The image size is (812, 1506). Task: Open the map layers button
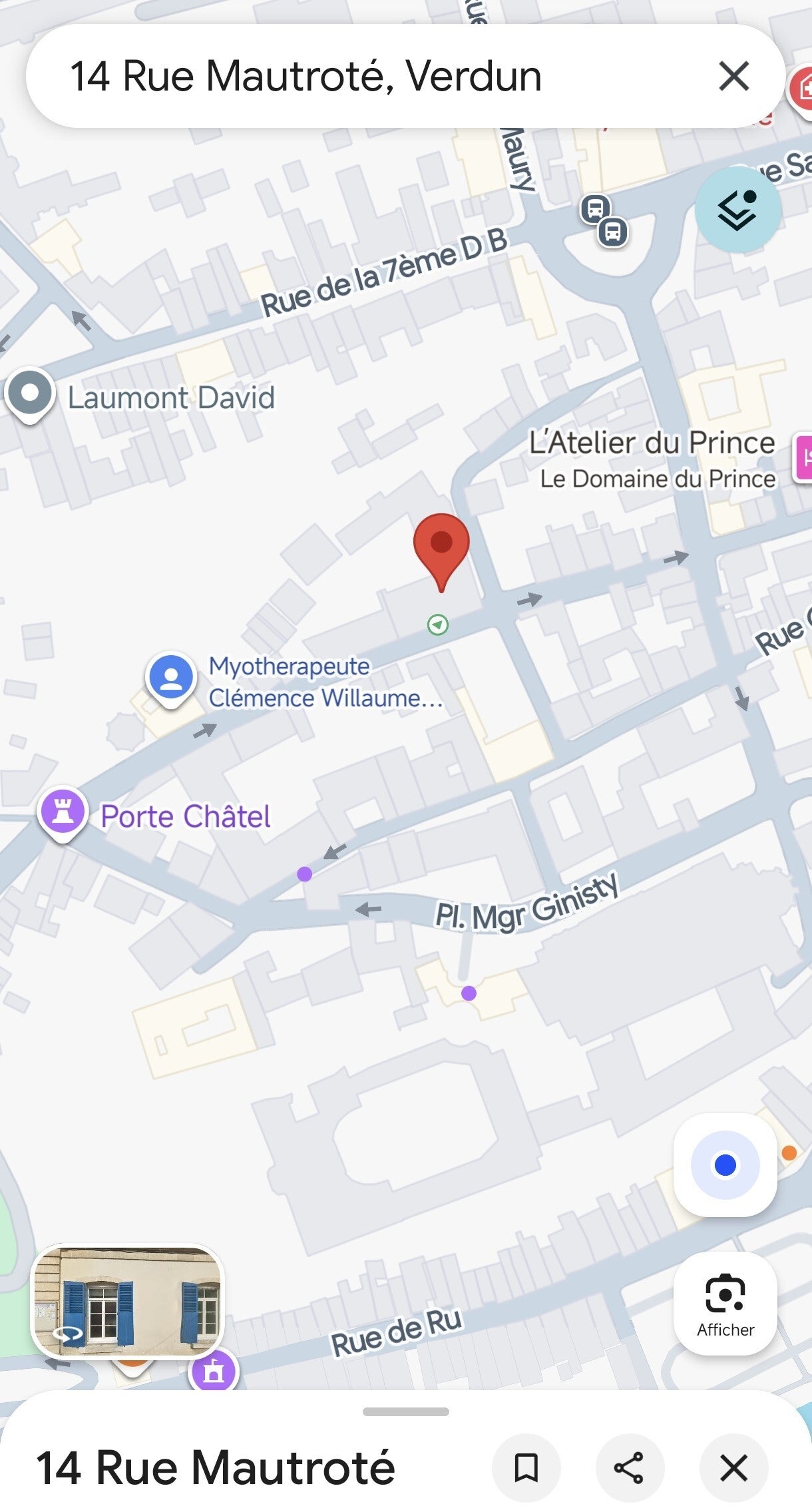click(x=737, y=210)
